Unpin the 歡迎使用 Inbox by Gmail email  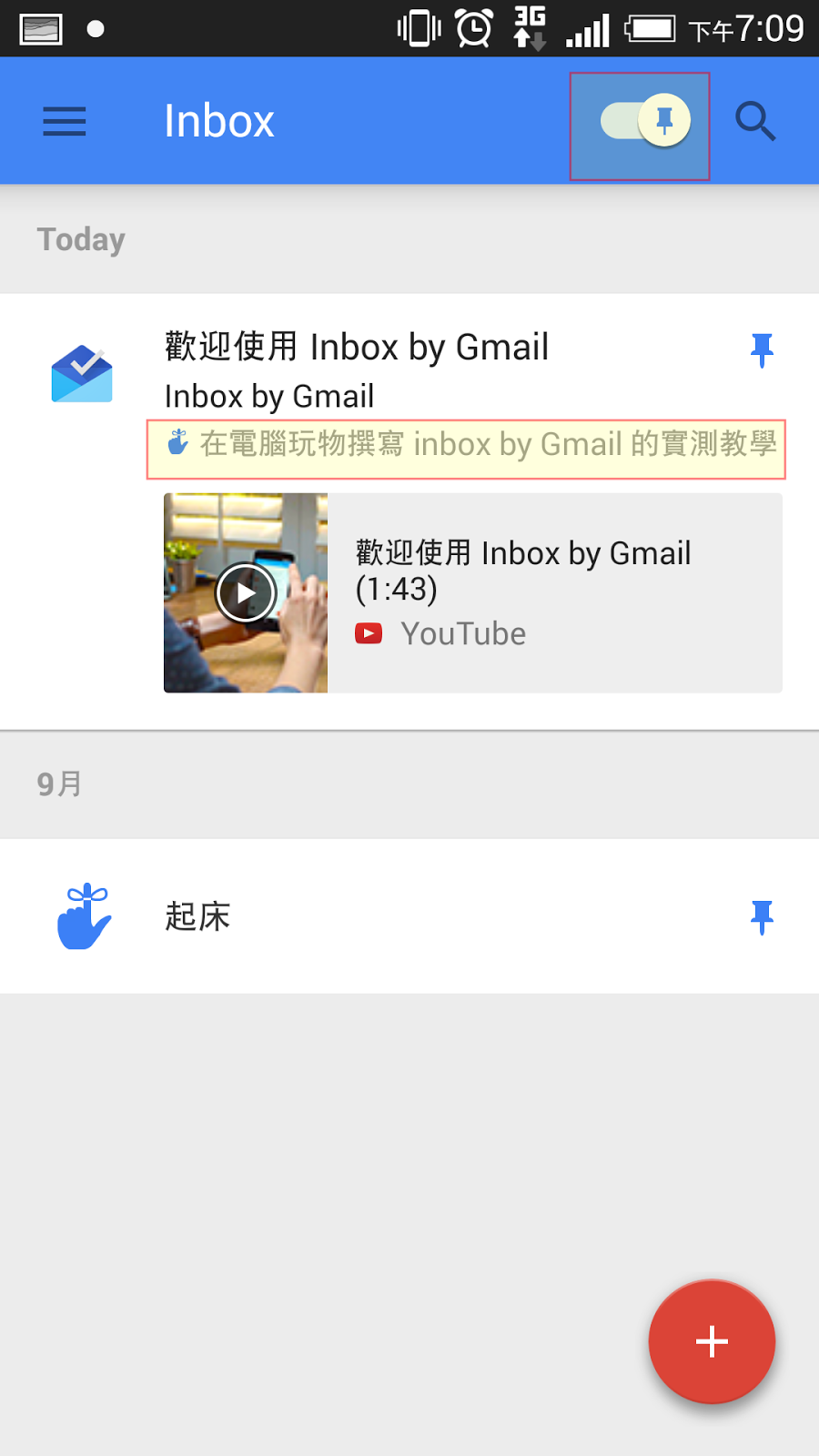(763, 350)
